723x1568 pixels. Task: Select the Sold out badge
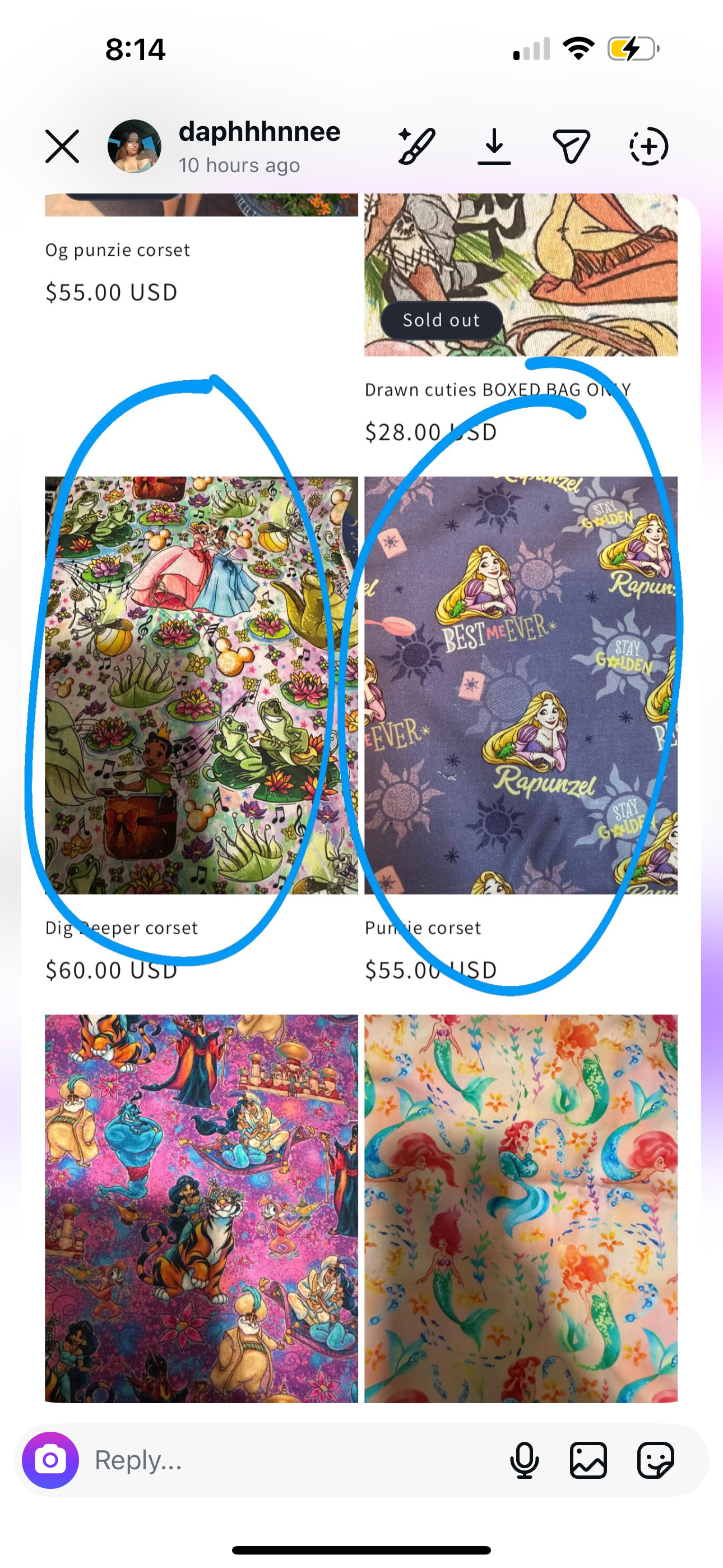point(441,320)
